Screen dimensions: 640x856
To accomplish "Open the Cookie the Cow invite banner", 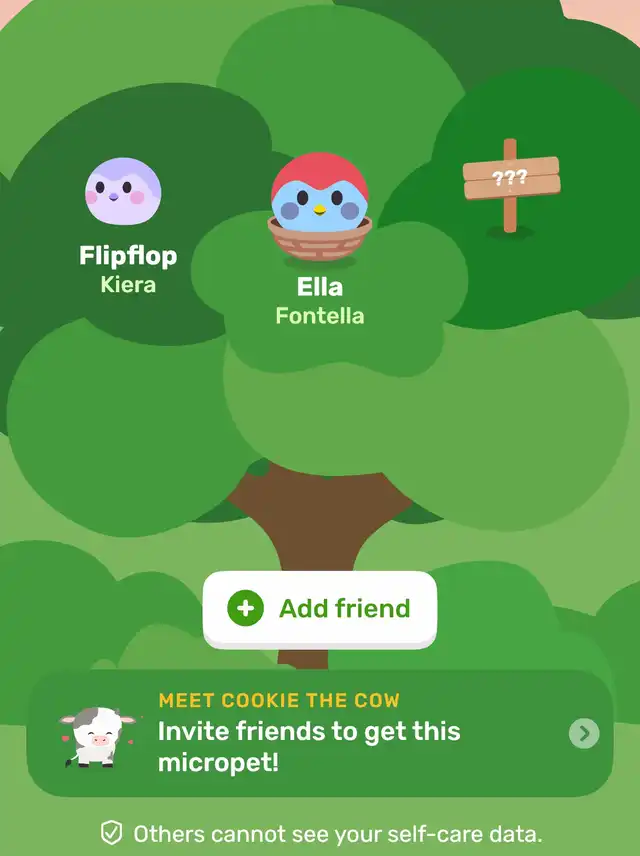I will click(x=320, y=733).
